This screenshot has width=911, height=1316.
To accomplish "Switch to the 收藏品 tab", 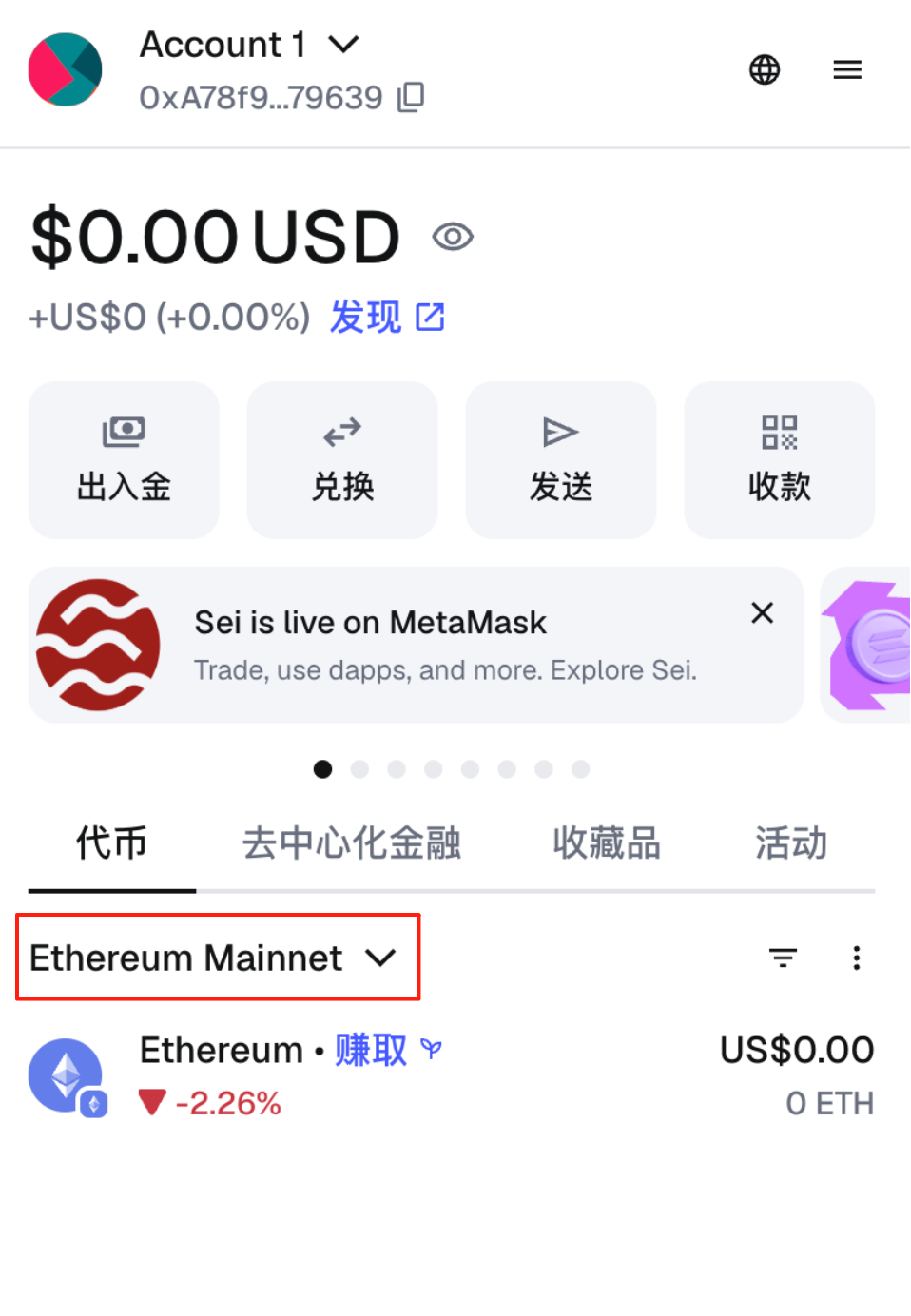I will click(x=607, y=843).
